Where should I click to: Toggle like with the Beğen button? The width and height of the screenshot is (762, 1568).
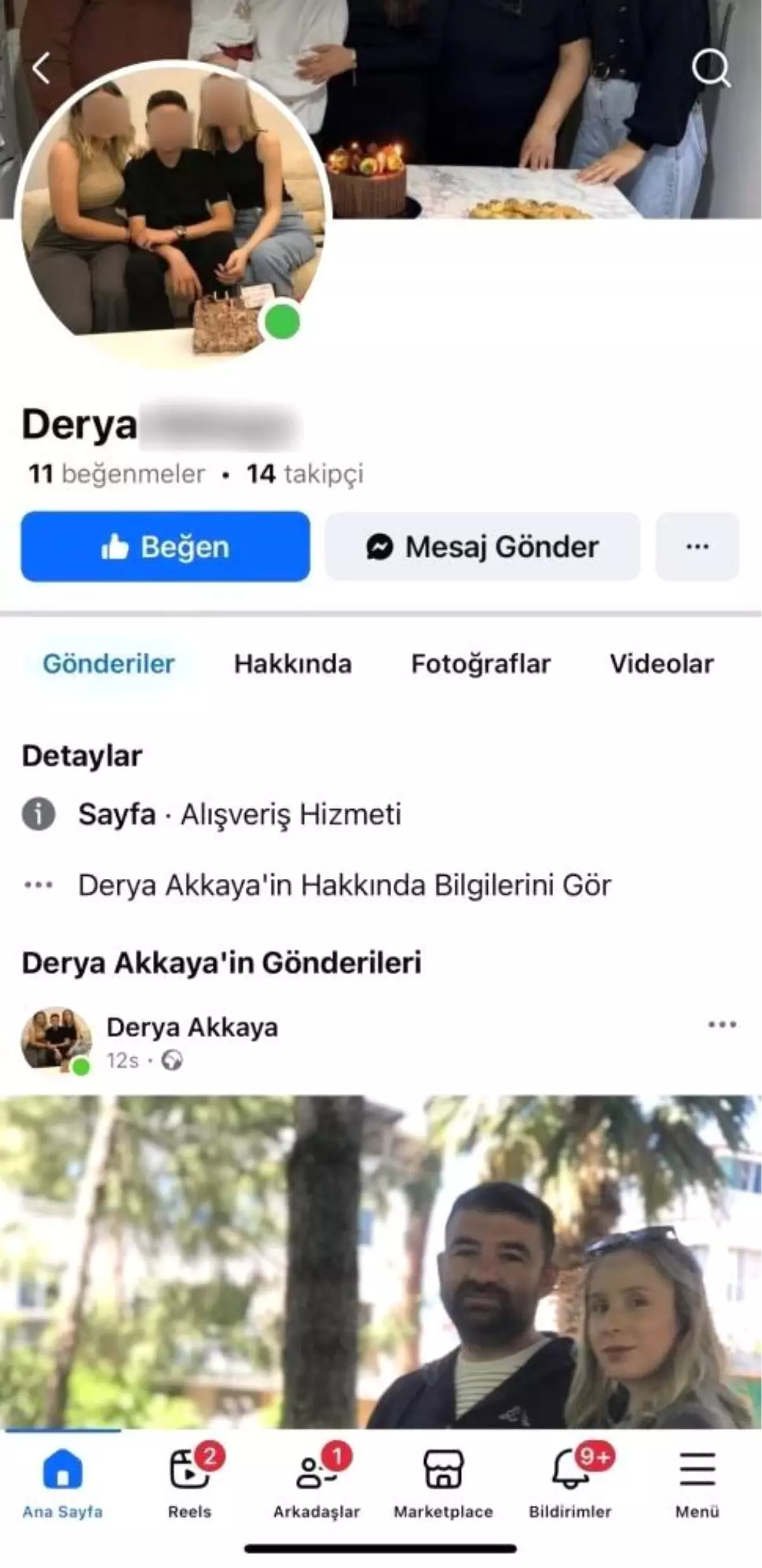click(165, 547)
